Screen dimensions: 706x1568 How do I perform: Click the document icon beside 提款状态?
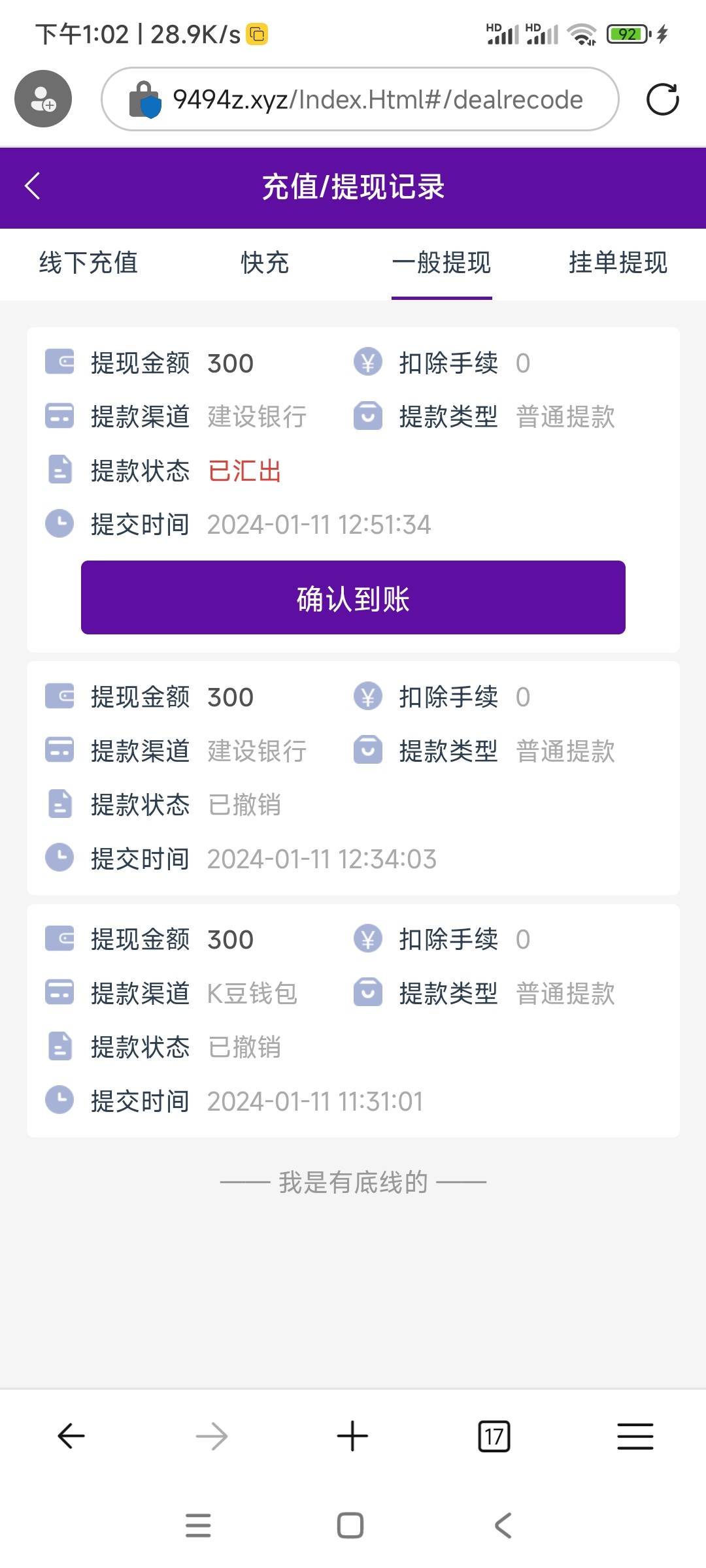(x=59, y=469)
